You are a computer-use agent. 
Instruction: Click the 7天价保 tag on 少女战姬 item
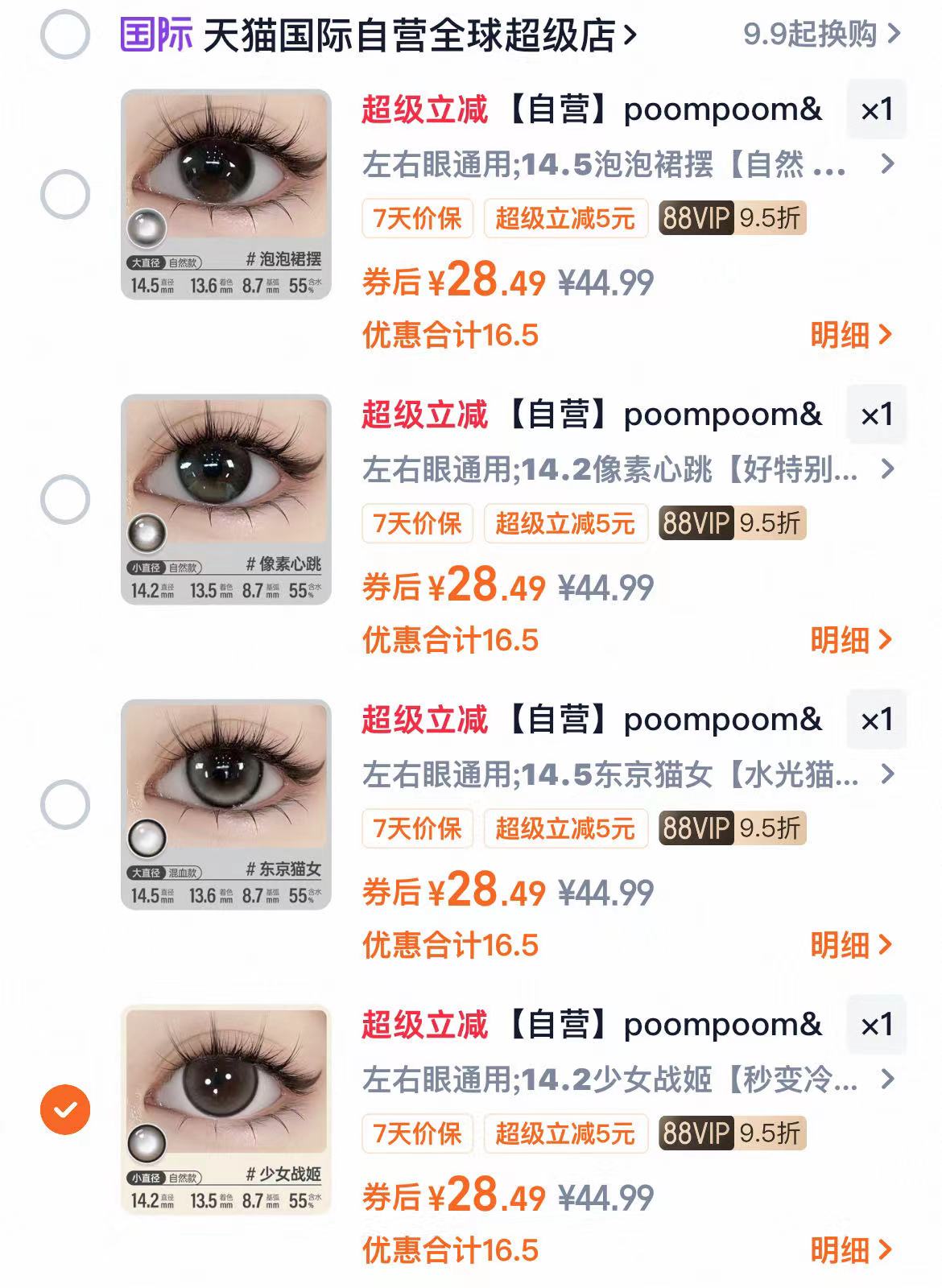[415, 1135]
